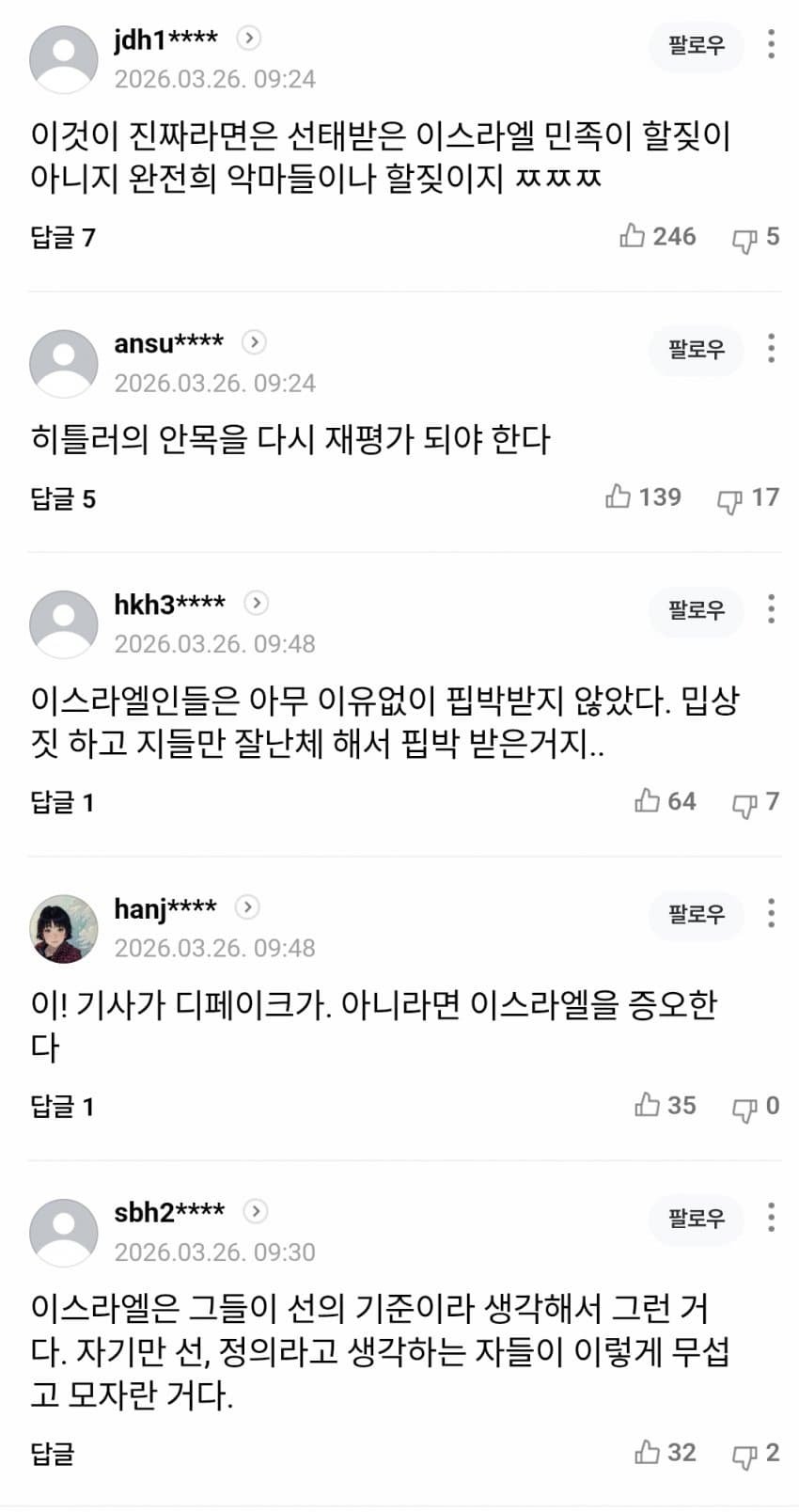Open profile arrow next to sbh2****
This screenshot has width=799, height=1512.
click(255, 1211)
